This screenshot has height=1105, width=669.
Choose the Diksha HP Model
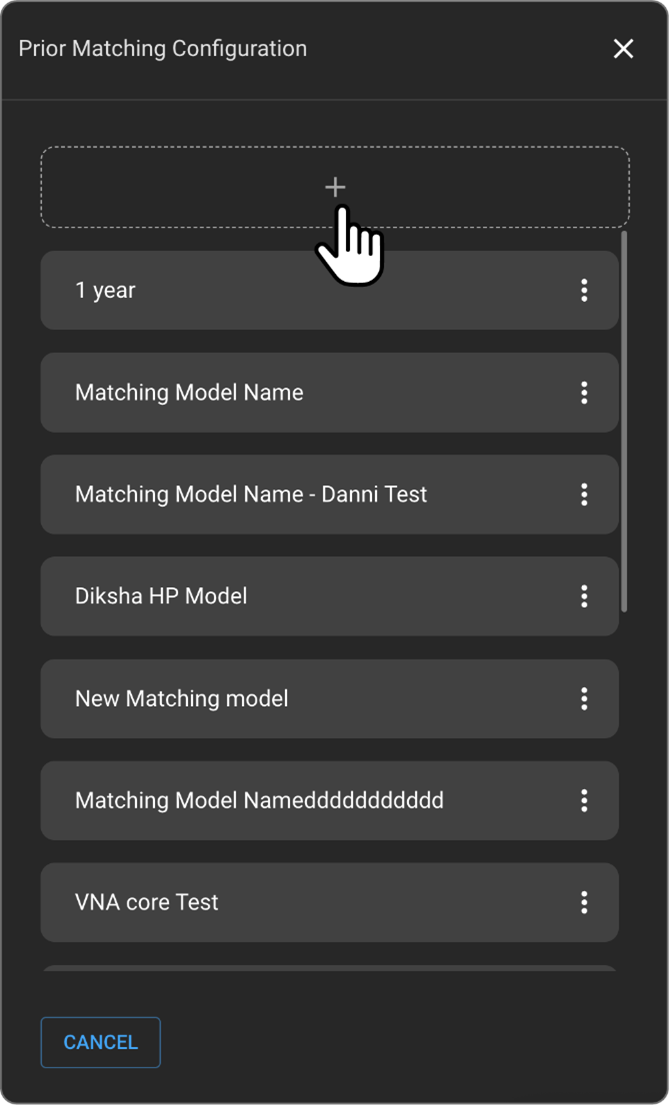[x=300, y=596]
